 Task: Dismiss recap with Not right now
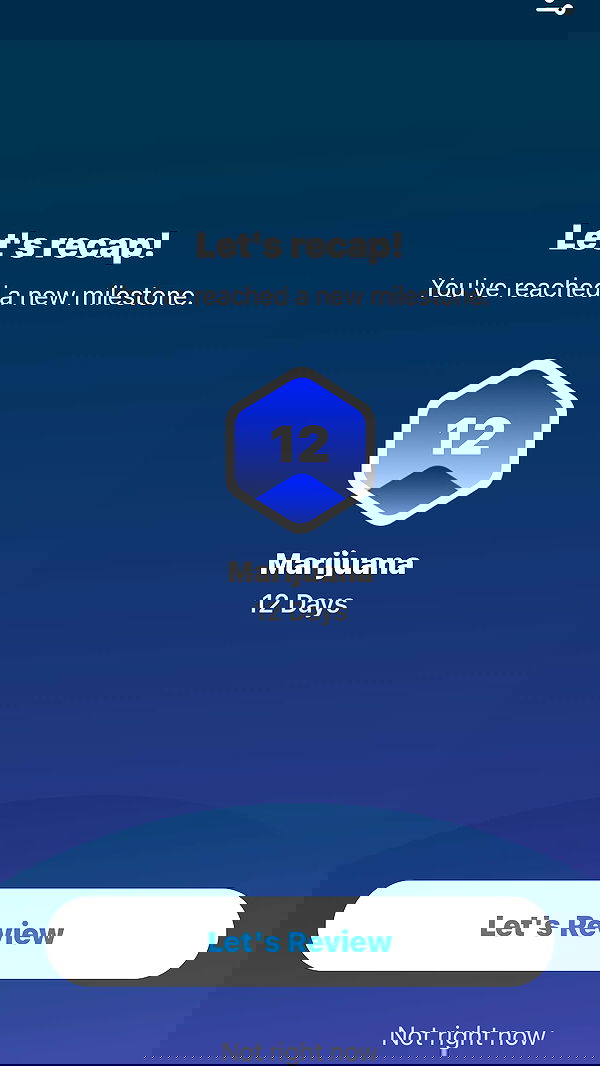(300, 1050)
